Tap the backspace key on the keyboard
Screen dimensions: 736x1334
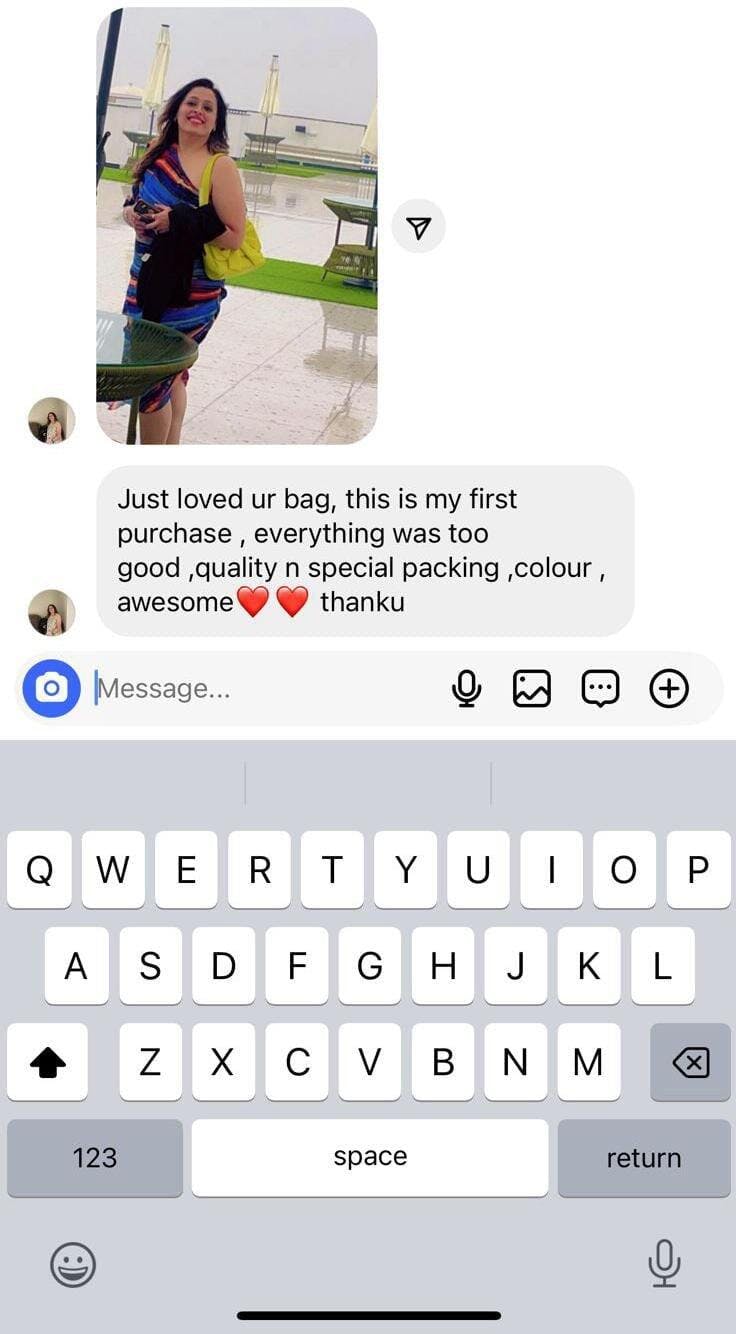pyautogui.click(x=690, y=1062)
